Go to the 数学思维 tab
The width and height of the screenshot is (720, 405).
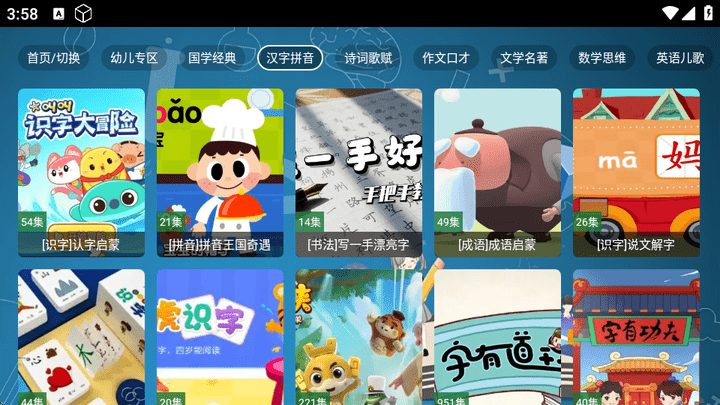click(x=602, y=58)
